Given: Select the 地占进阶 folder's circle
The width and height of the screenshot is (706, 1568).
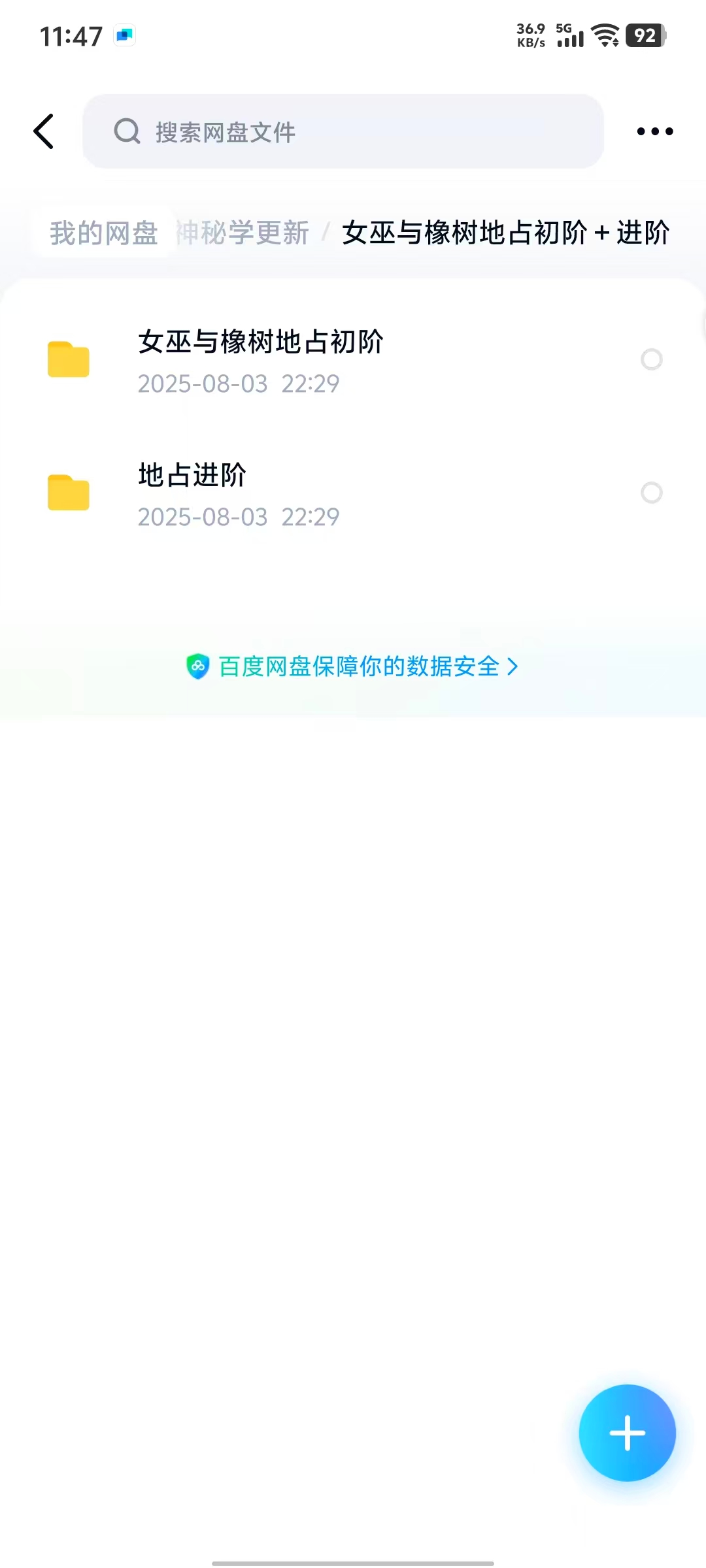Looking at the screenshot, I should 651,493.
